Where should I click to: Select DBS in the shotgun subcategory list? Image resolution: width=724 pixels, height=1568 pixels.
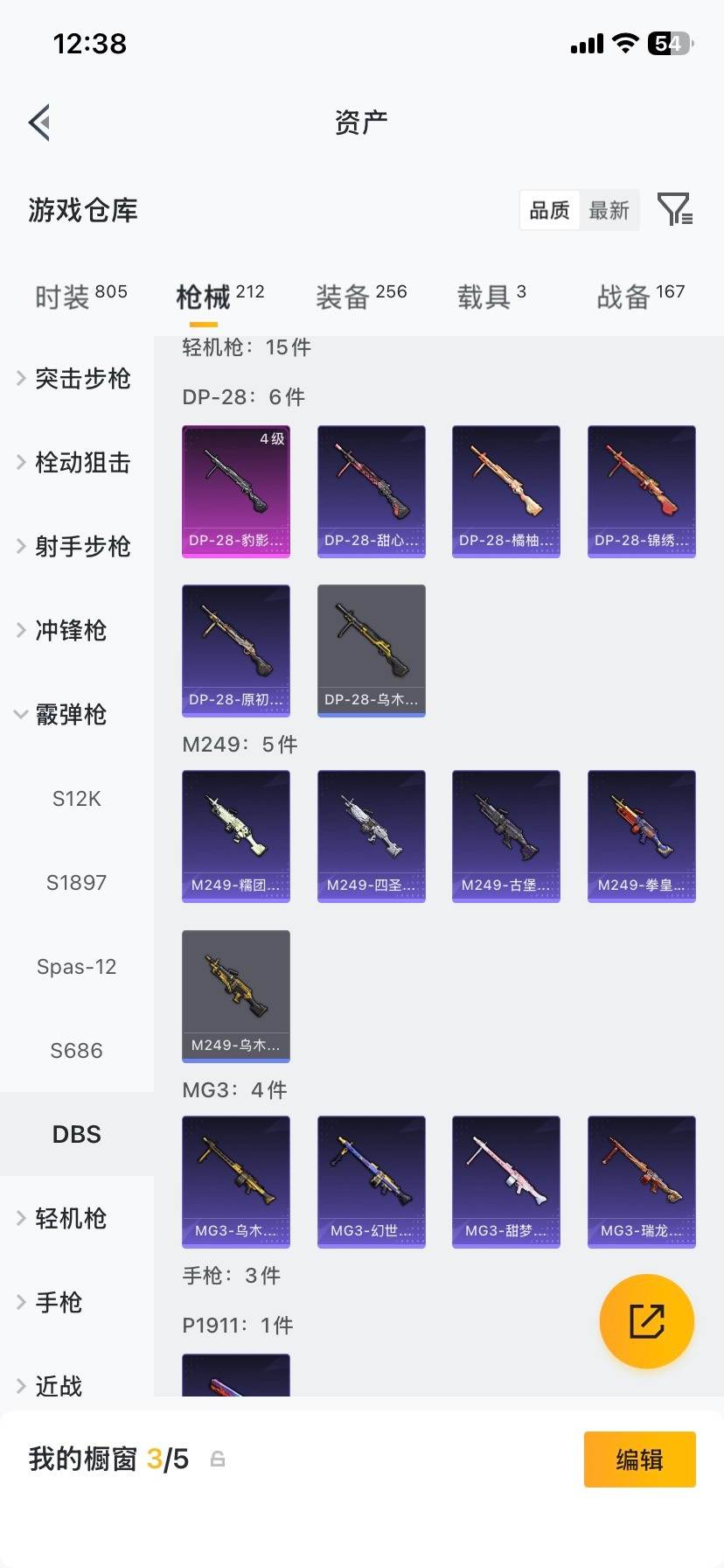77,1134
